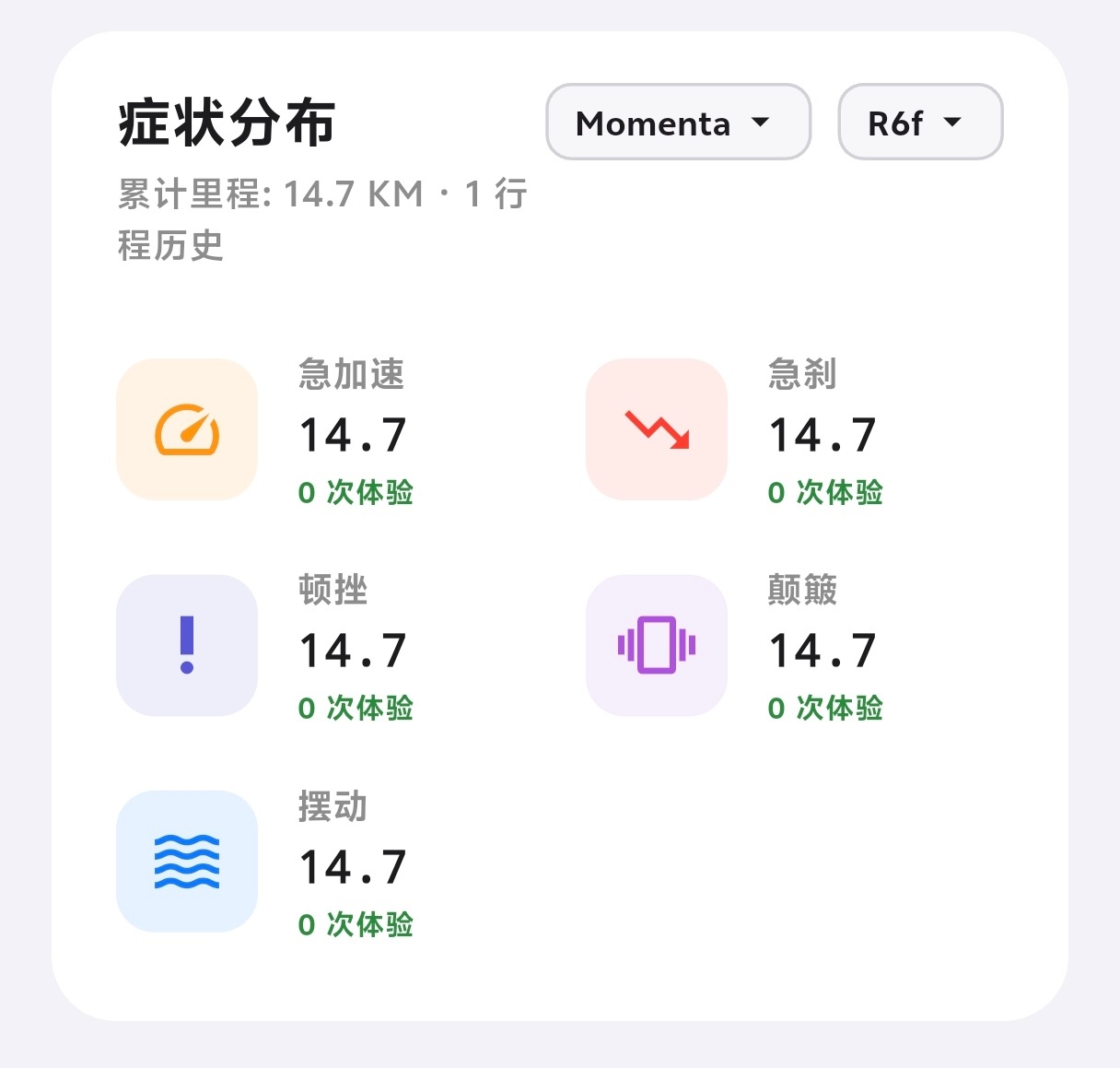1120x1068 pixels.
Task: Open the Momenta dropdown
Action: 678,122
